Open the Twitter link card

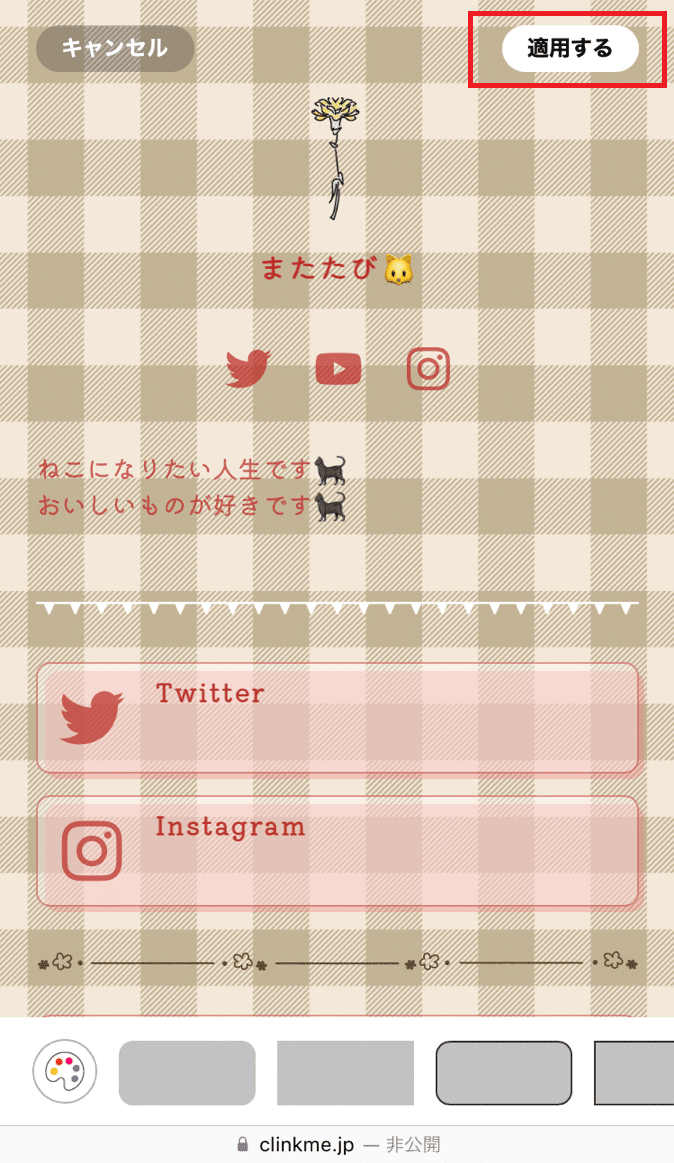coord(337,718)
